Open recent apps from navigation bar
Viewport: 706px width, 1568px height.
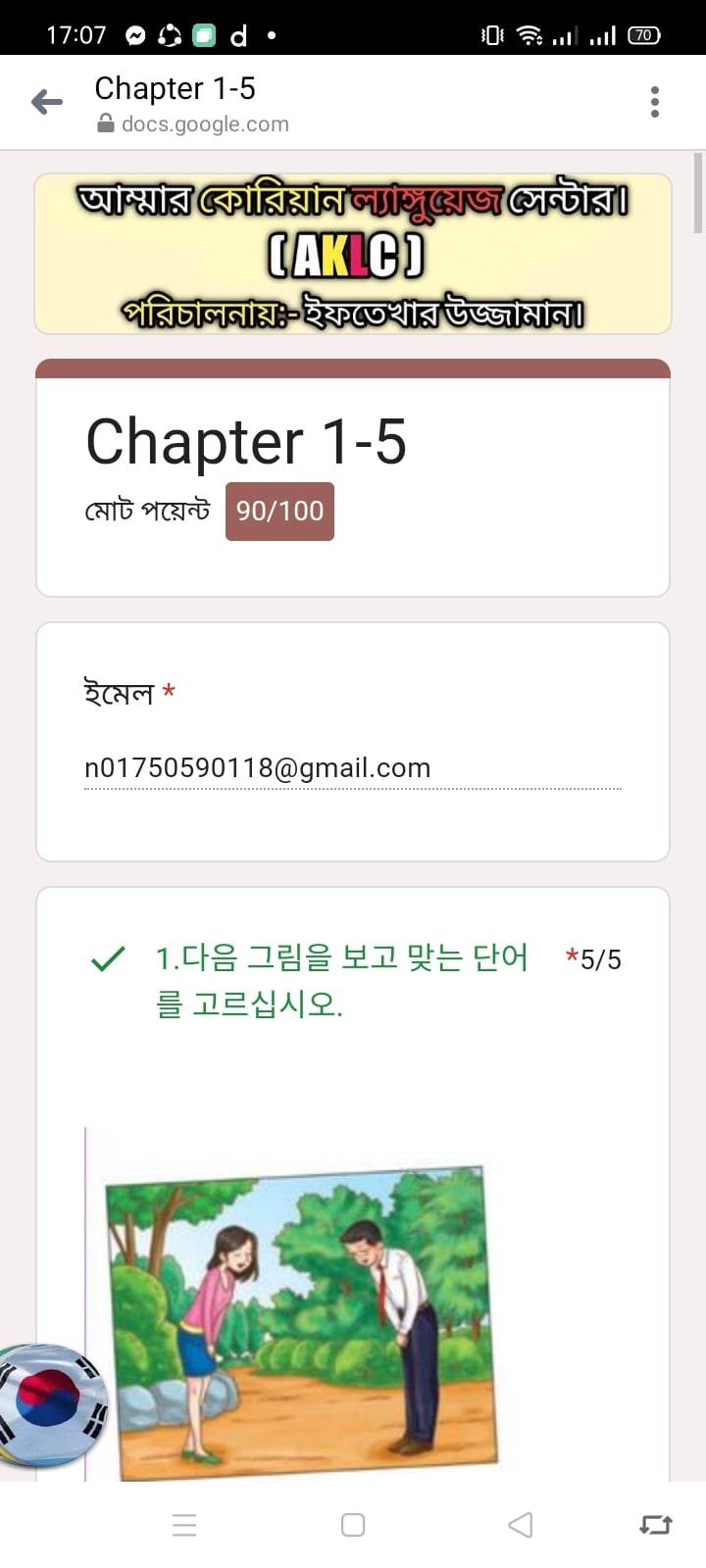[184, 1525]
